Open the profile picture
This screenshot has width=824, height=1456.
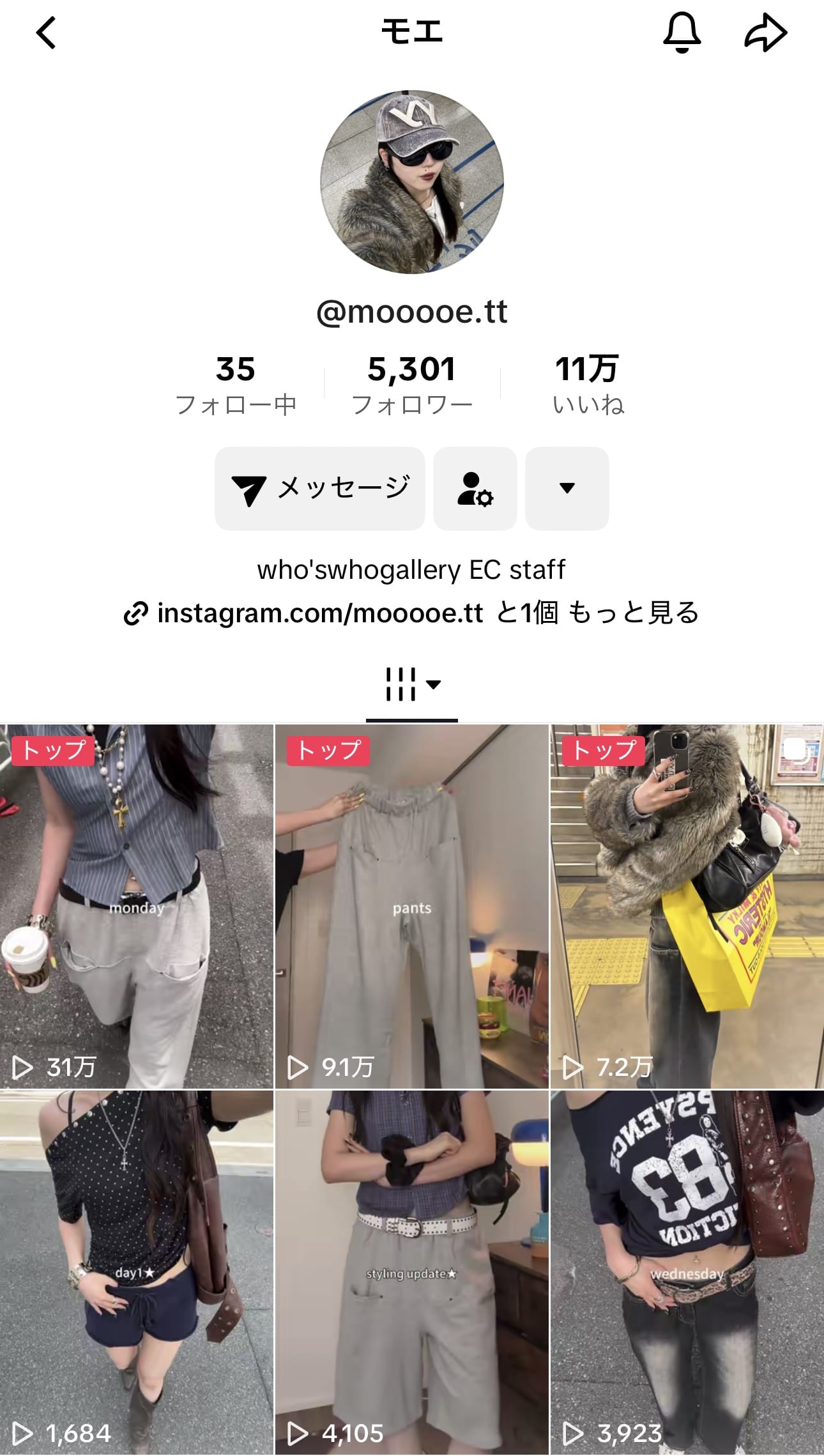pyautogui.click(x=412, y=182)
